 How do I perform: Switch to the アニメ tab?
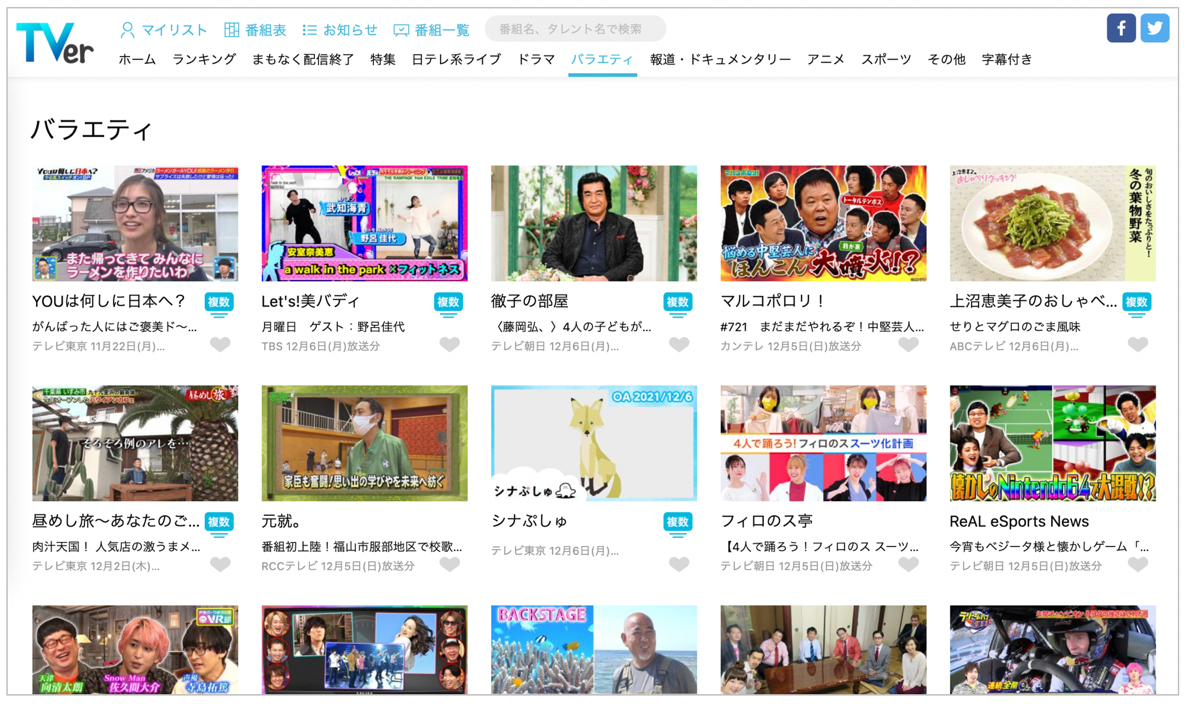click(x=825, y=59)
